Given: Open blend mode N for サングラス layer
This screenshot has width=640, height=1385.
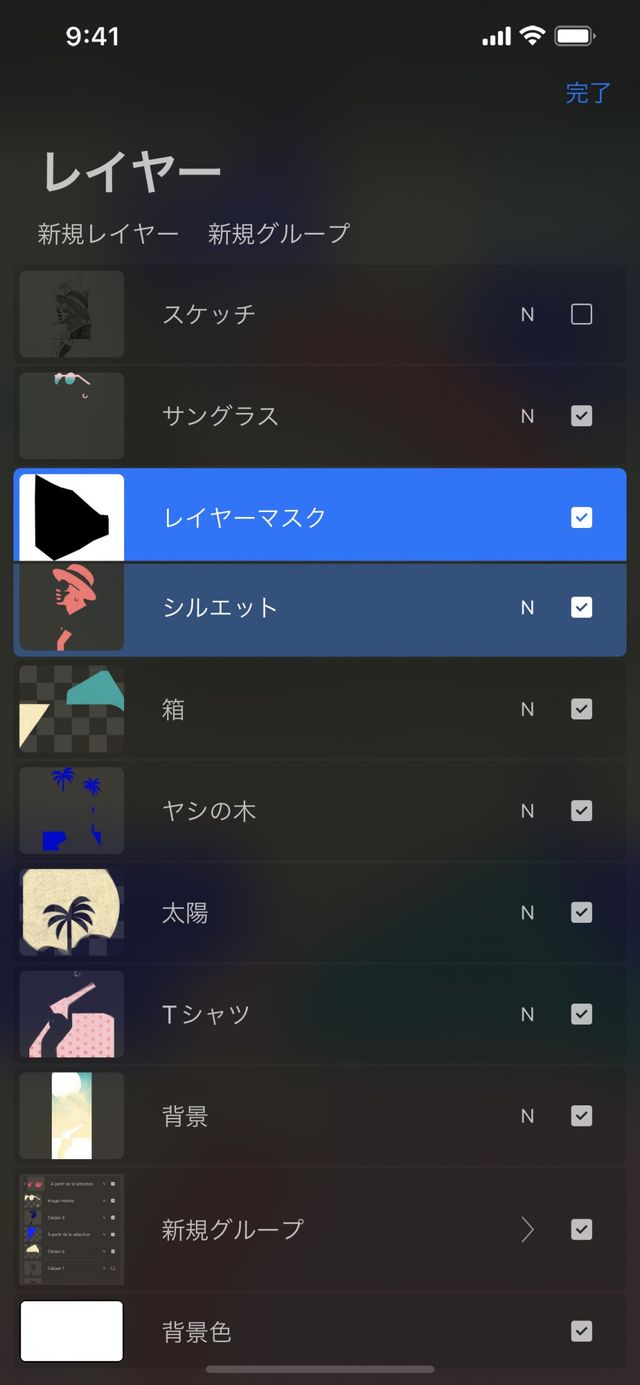Looking at the screenshot, I should coord(527,416).
